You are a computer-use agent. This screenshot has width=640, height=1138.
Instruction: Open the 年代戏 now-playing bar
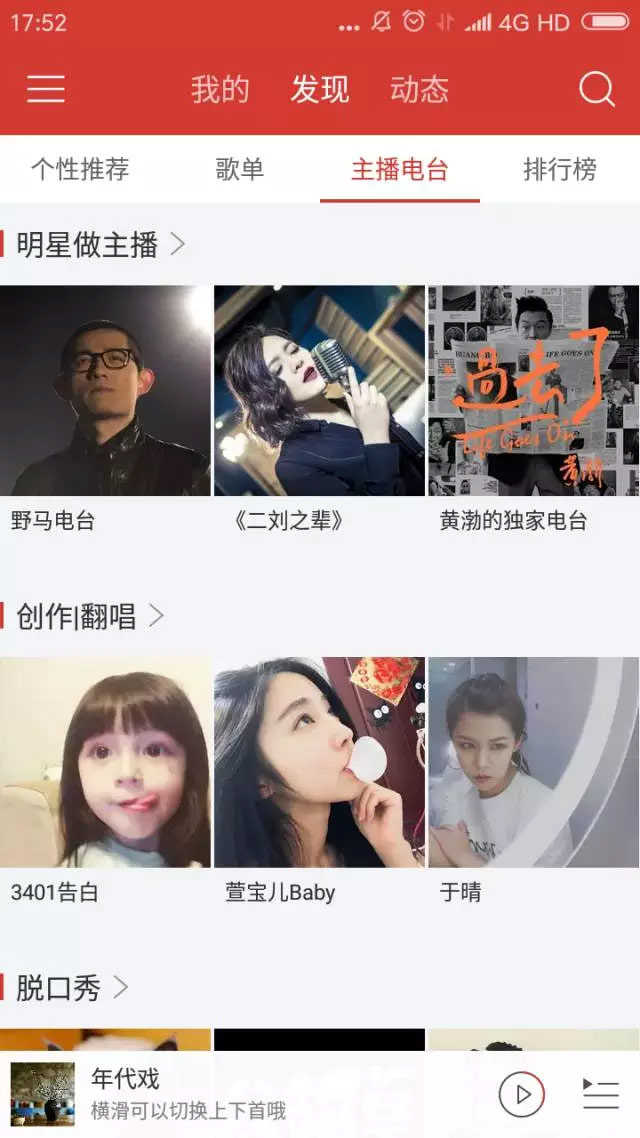[250, 1094]
